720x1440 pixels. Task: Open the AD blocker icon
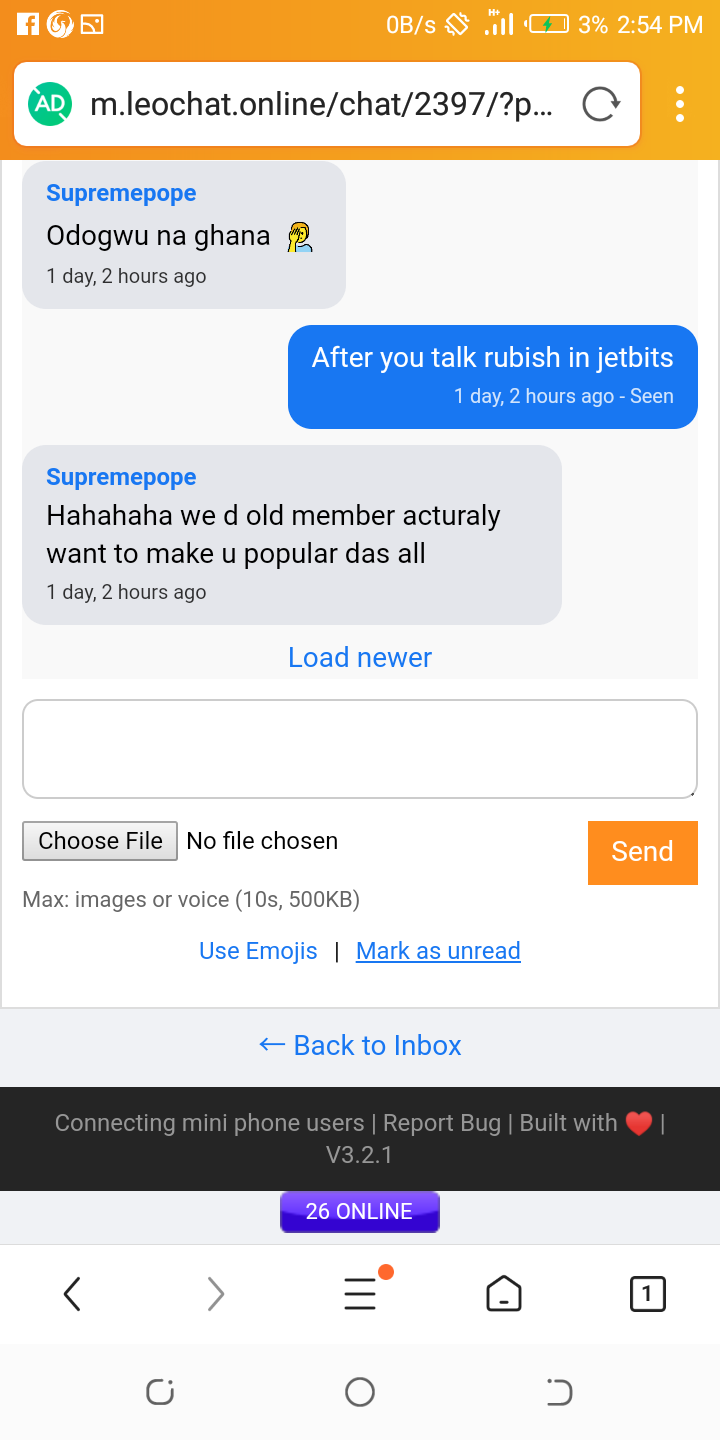50,104
